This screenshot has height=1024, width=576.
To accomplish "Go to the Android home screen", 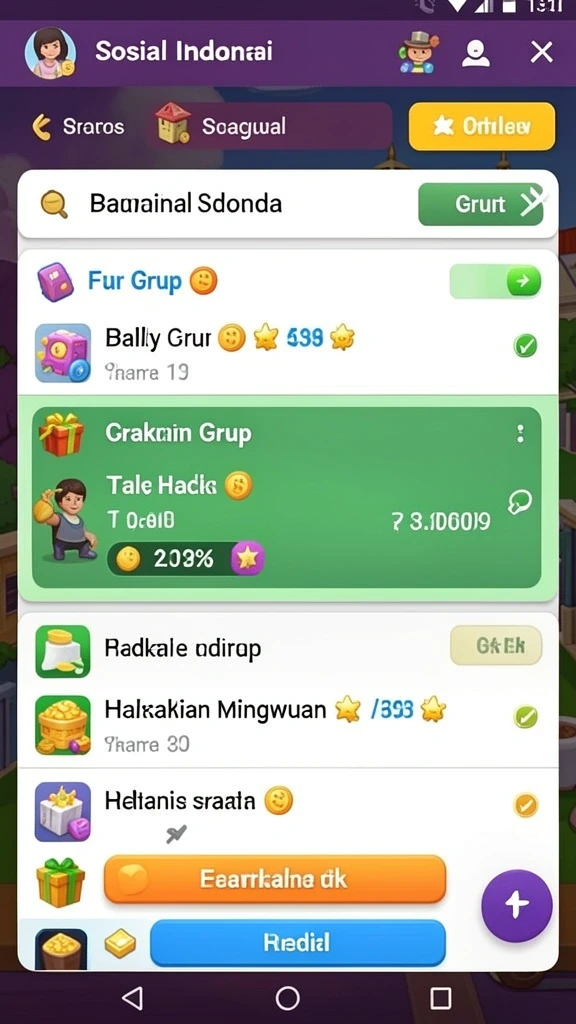I will [287, 998].
